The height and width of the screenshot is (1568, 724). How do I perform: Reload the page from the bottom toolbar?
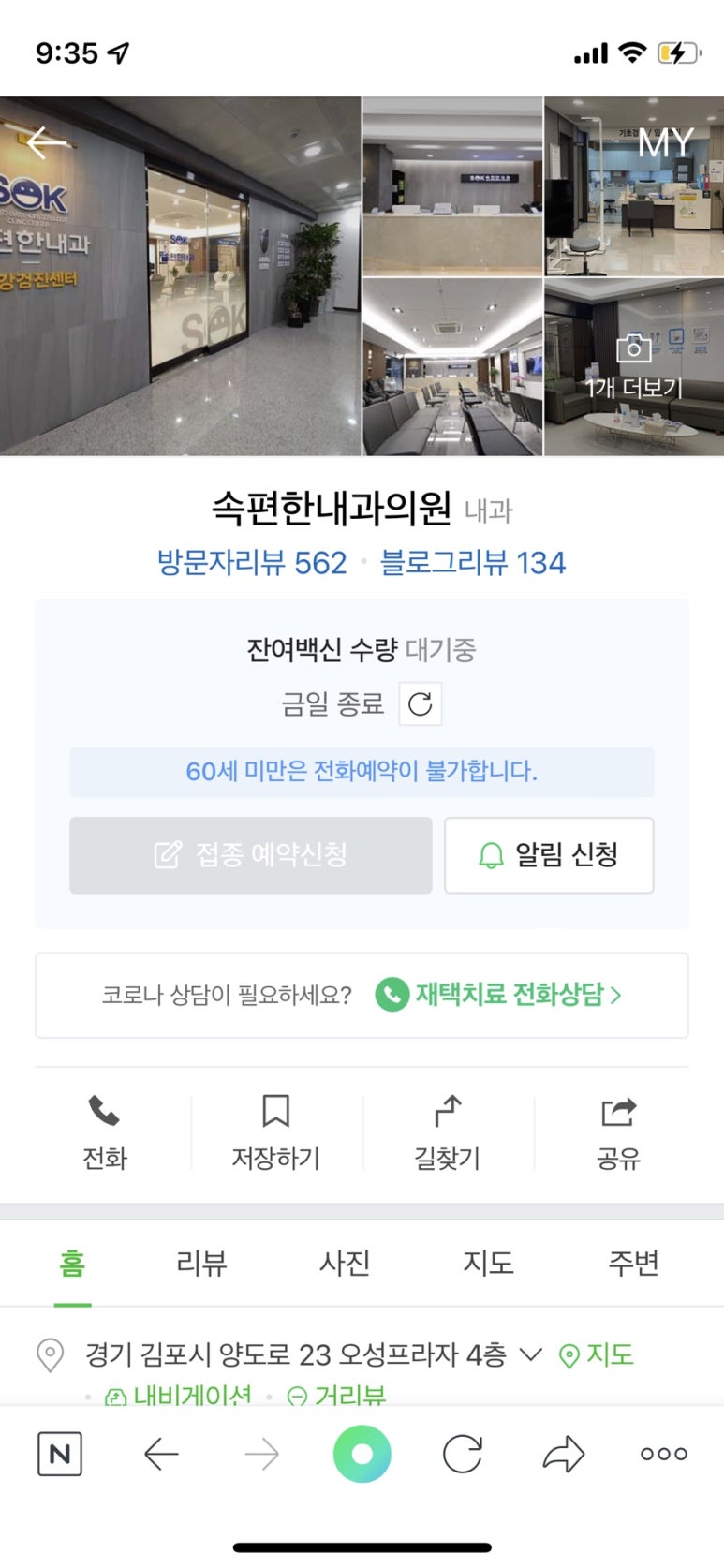coord(463,1454)
